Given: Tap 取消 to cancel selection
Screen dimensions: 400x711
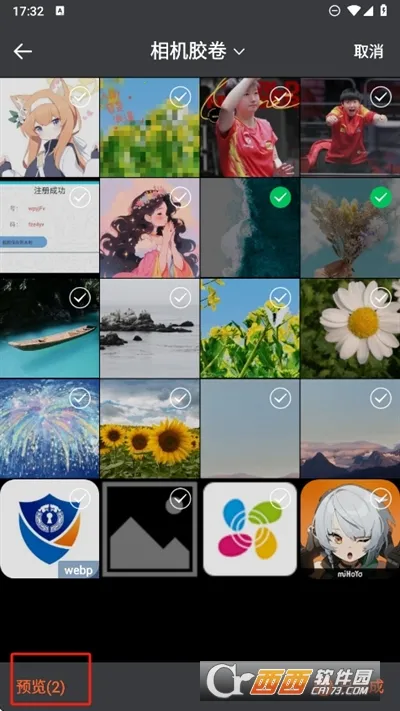Looking at the screenshot, I should (368, 52).
